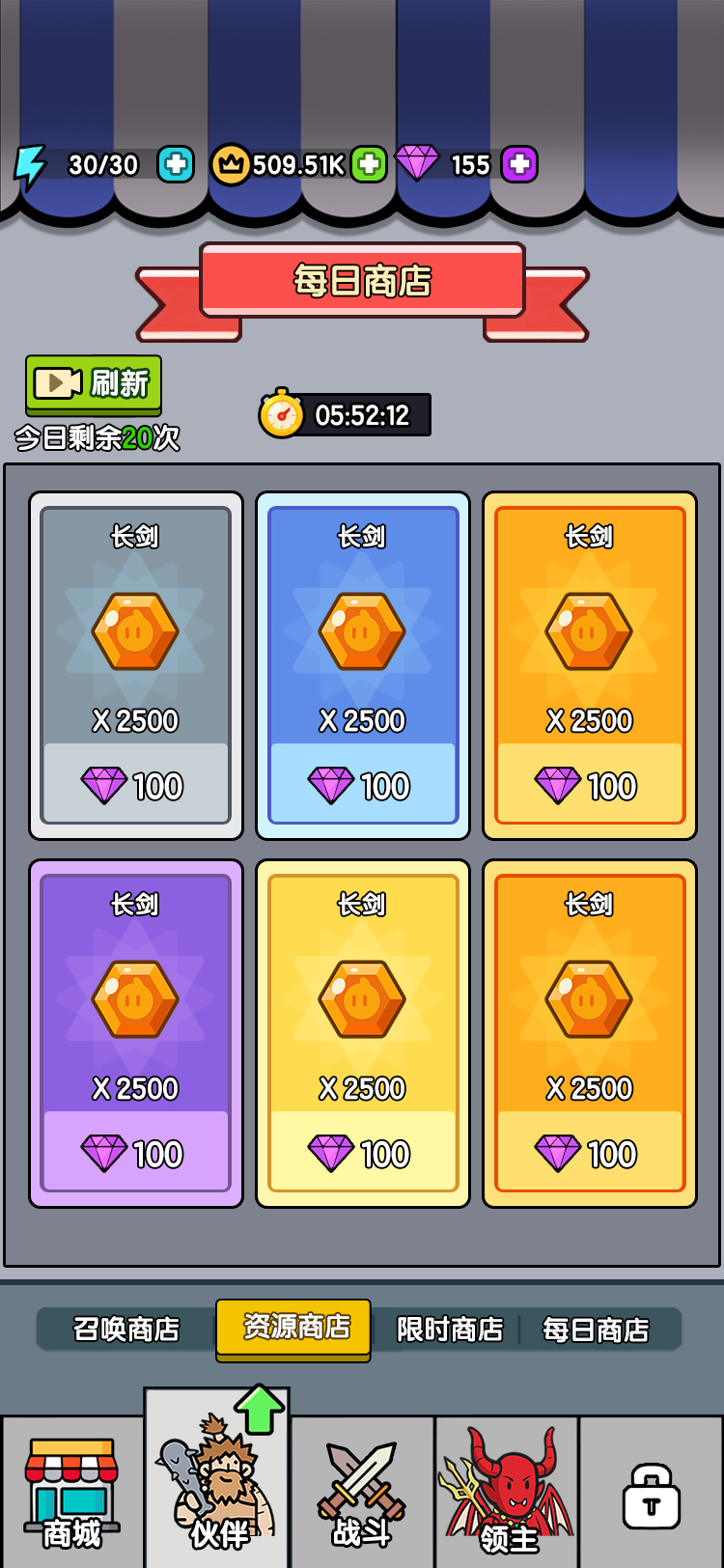
Task: Buy the gray 长剑 card
Action: coord(135,783)
